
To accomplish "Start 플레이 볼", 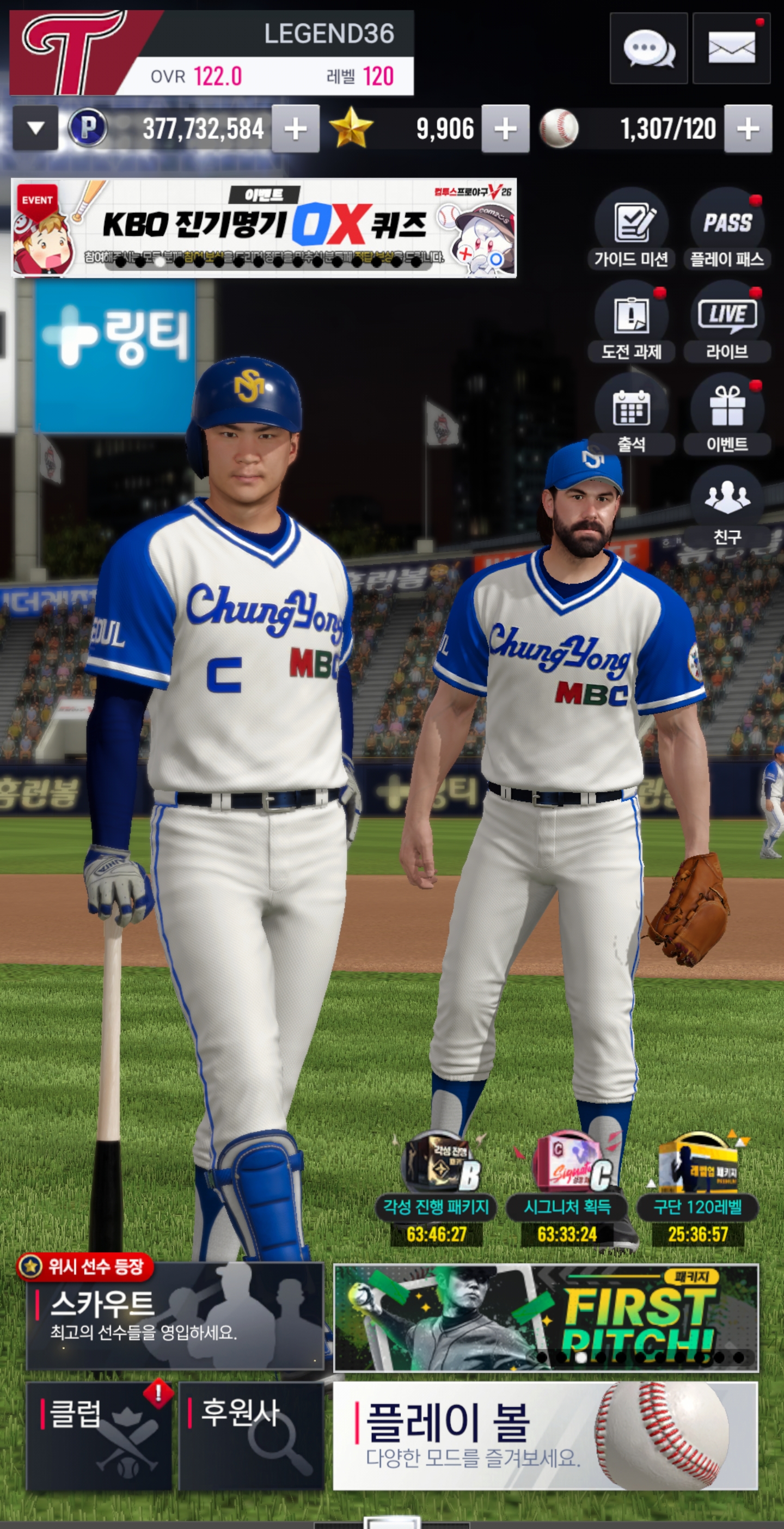I will point(546,1436).
